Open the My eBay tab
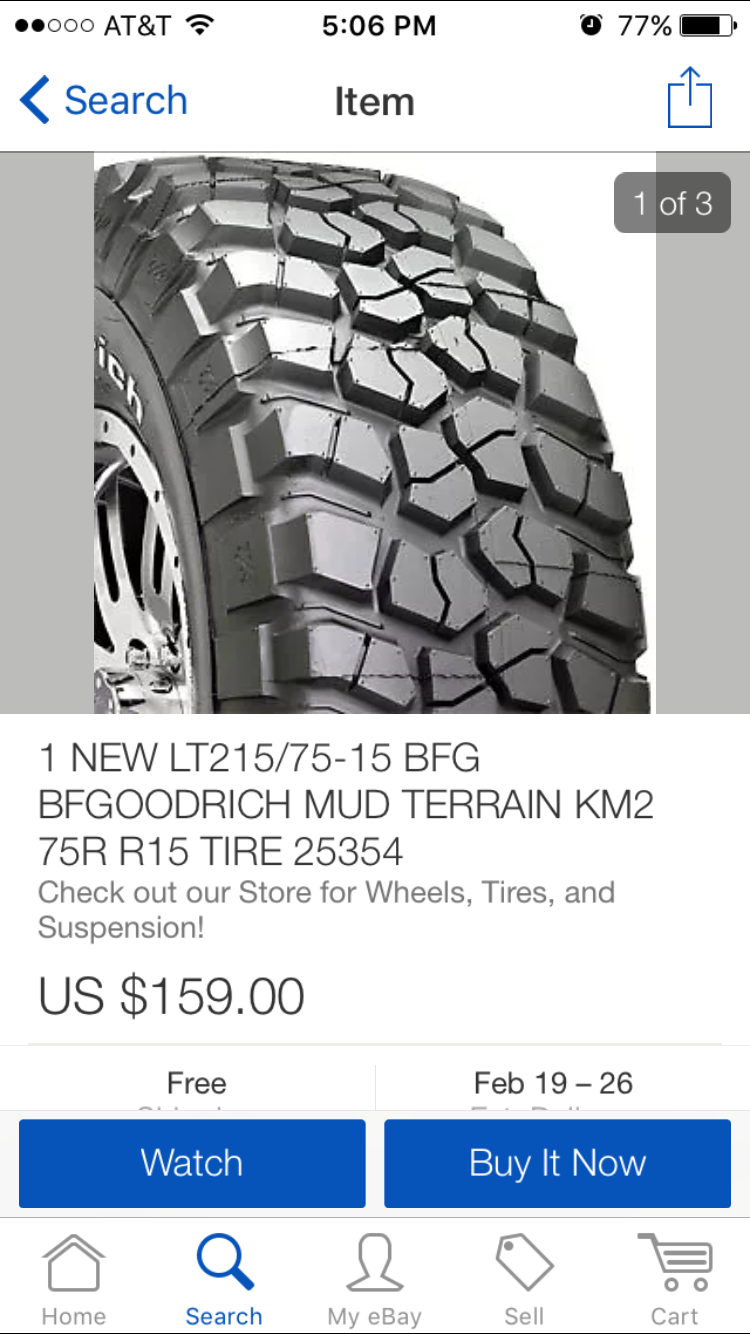Image resolution: width=750 pixels, height=1334 pixels. (x=374, y=1279)
